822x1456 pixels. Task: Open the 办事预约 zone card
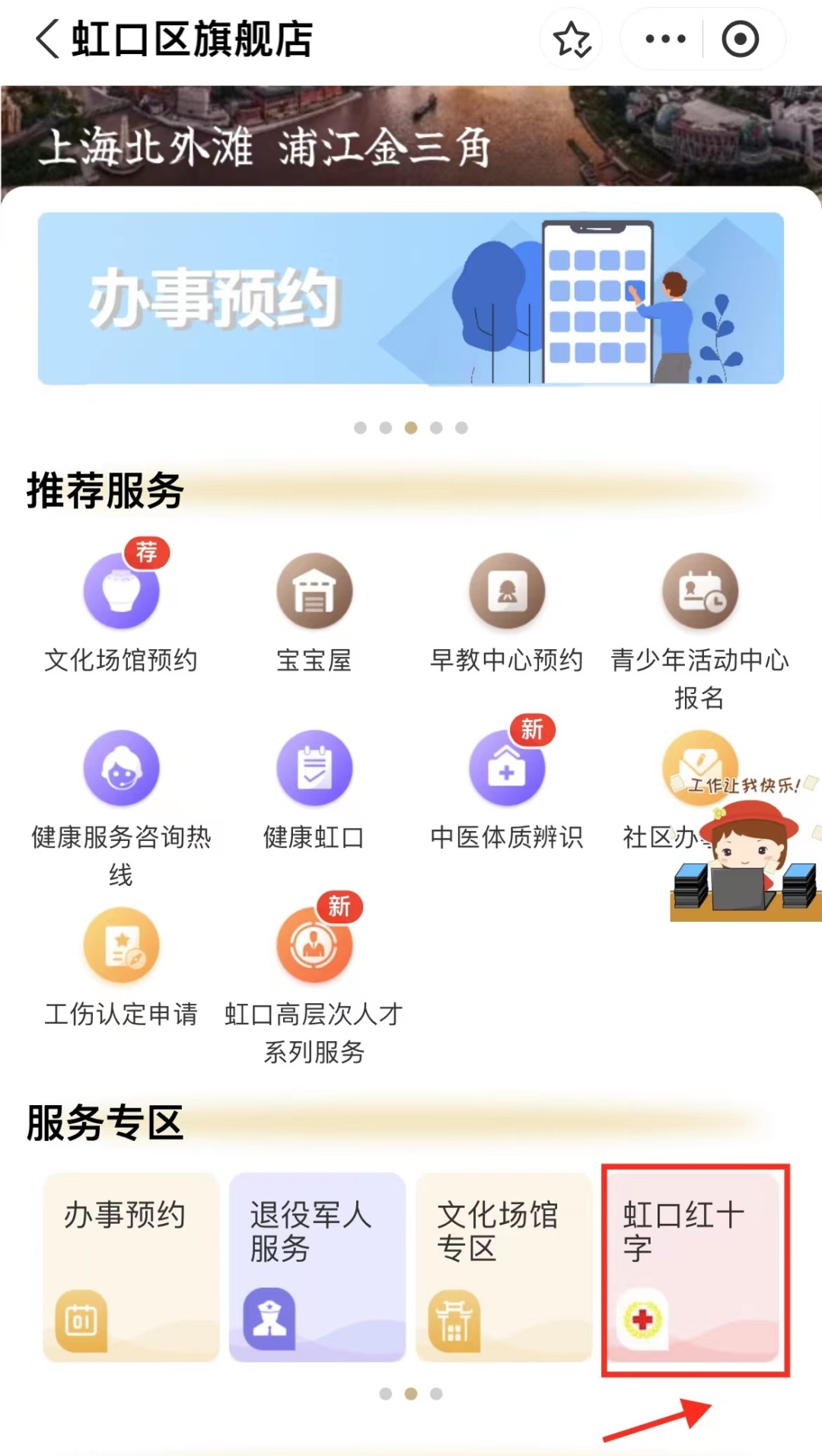pyautogui.click(x=131, y=1267)
